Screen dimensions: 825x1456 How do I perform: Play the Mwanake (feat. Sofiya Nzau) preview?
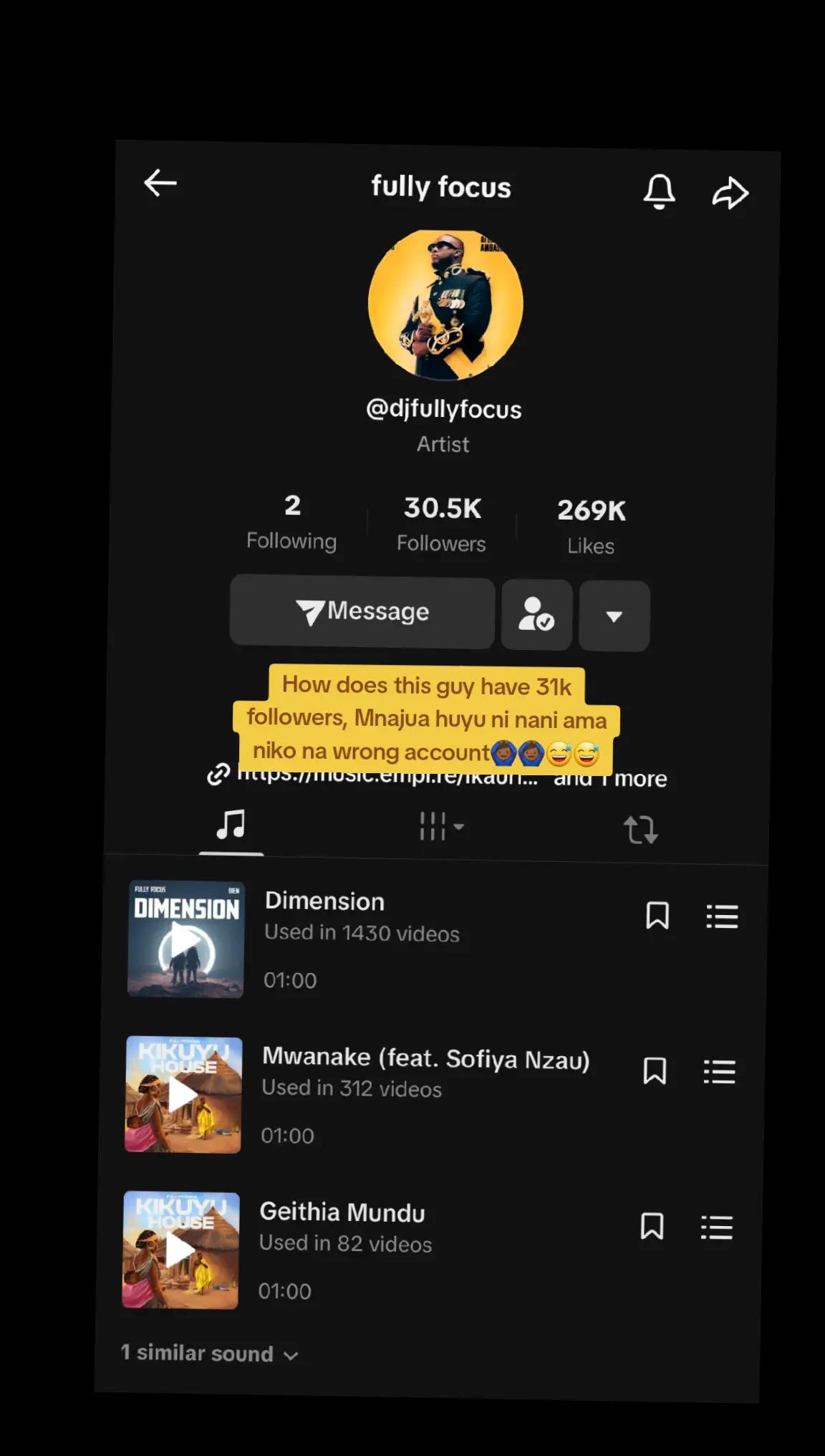(x=183, y=1095)
